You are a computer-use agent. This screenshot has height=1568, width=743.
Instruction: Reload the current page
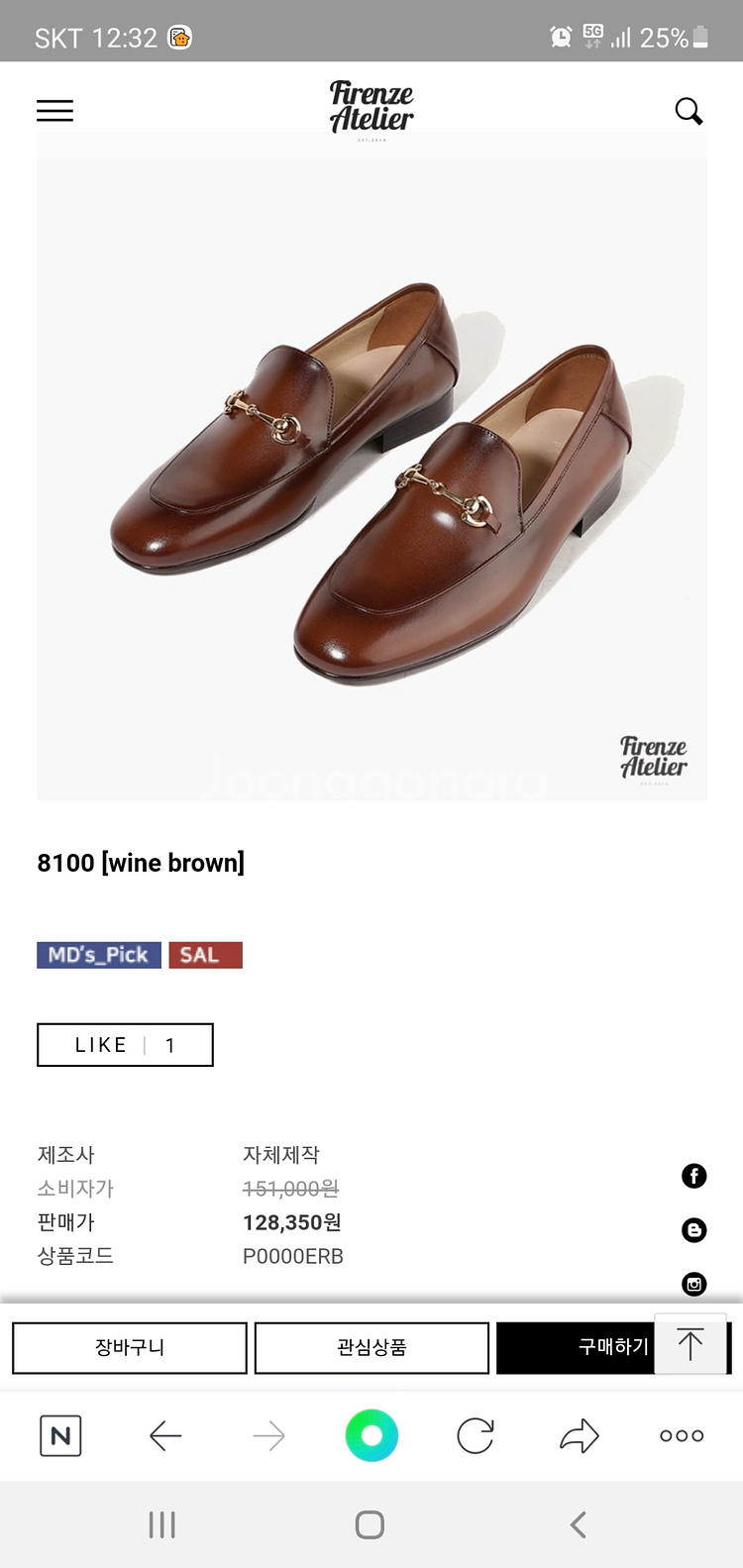(x=476, y=1435)
